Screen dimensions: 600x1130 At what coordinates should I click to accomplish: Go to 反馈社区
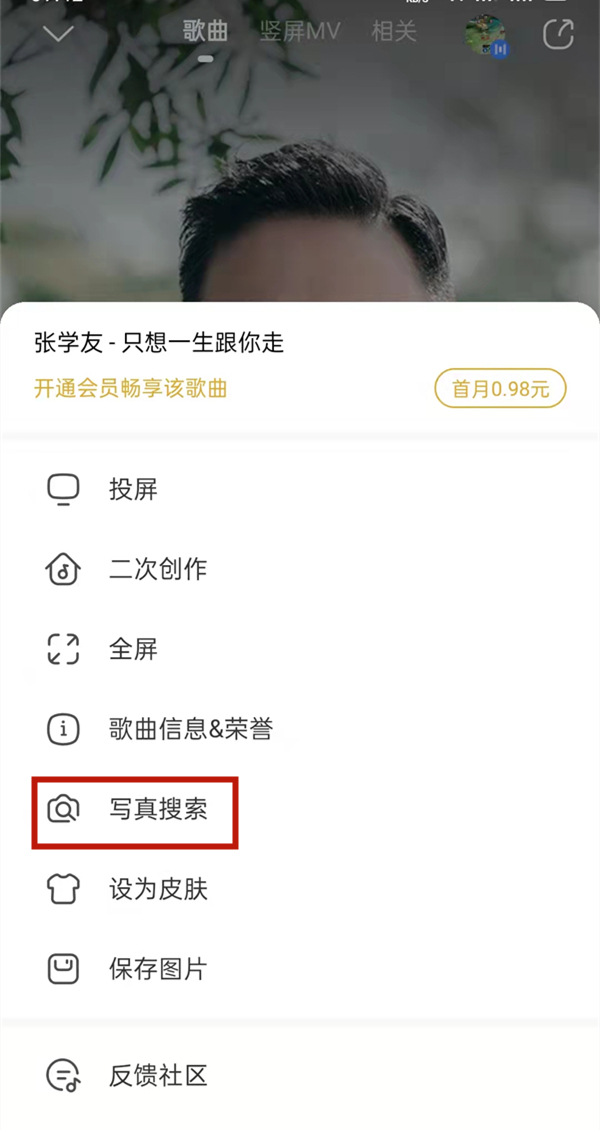158,1076
